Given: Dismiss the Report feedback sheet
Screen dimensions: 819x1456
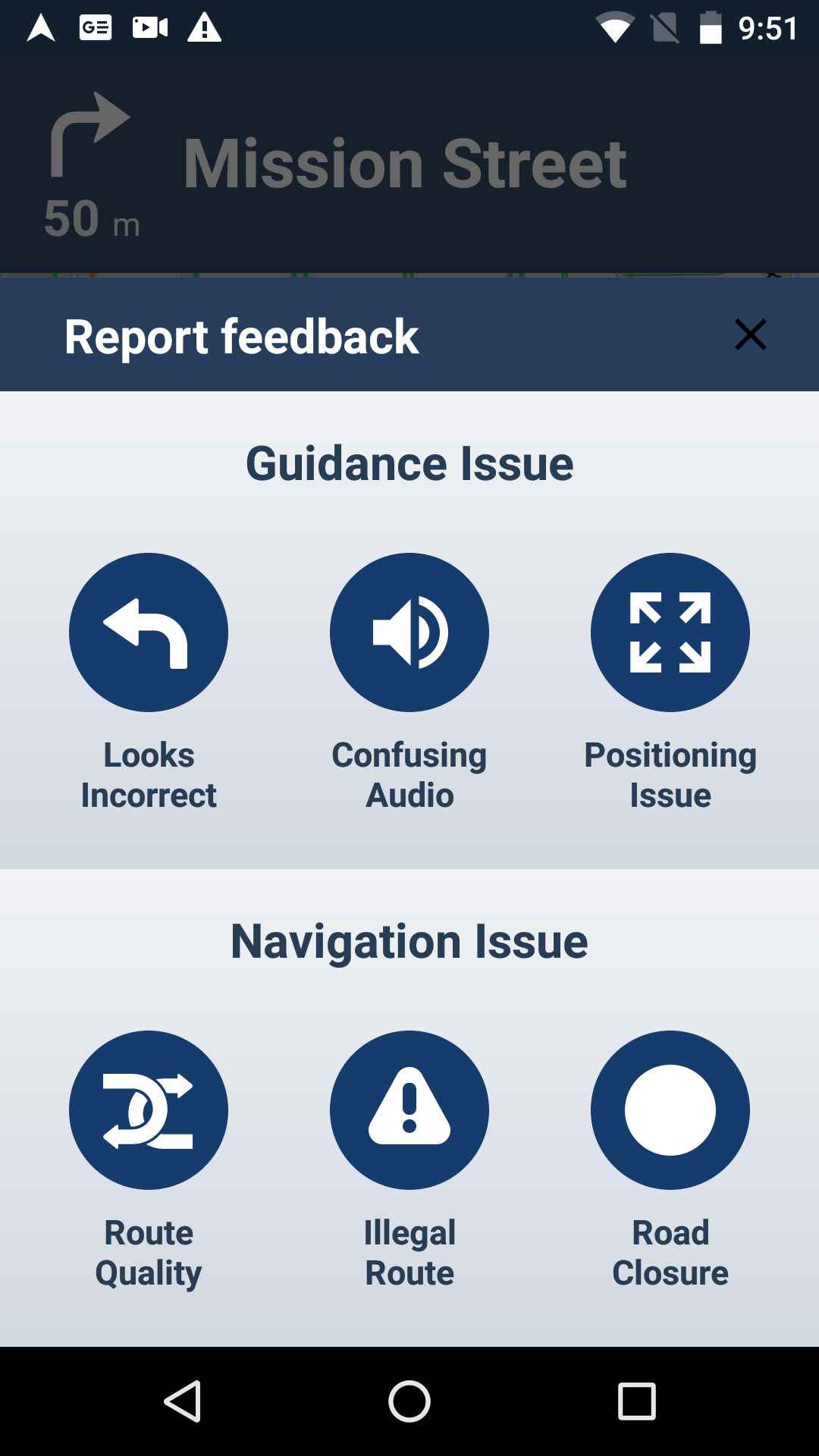Looking at the screenshot, I should (x=750, y=334).
